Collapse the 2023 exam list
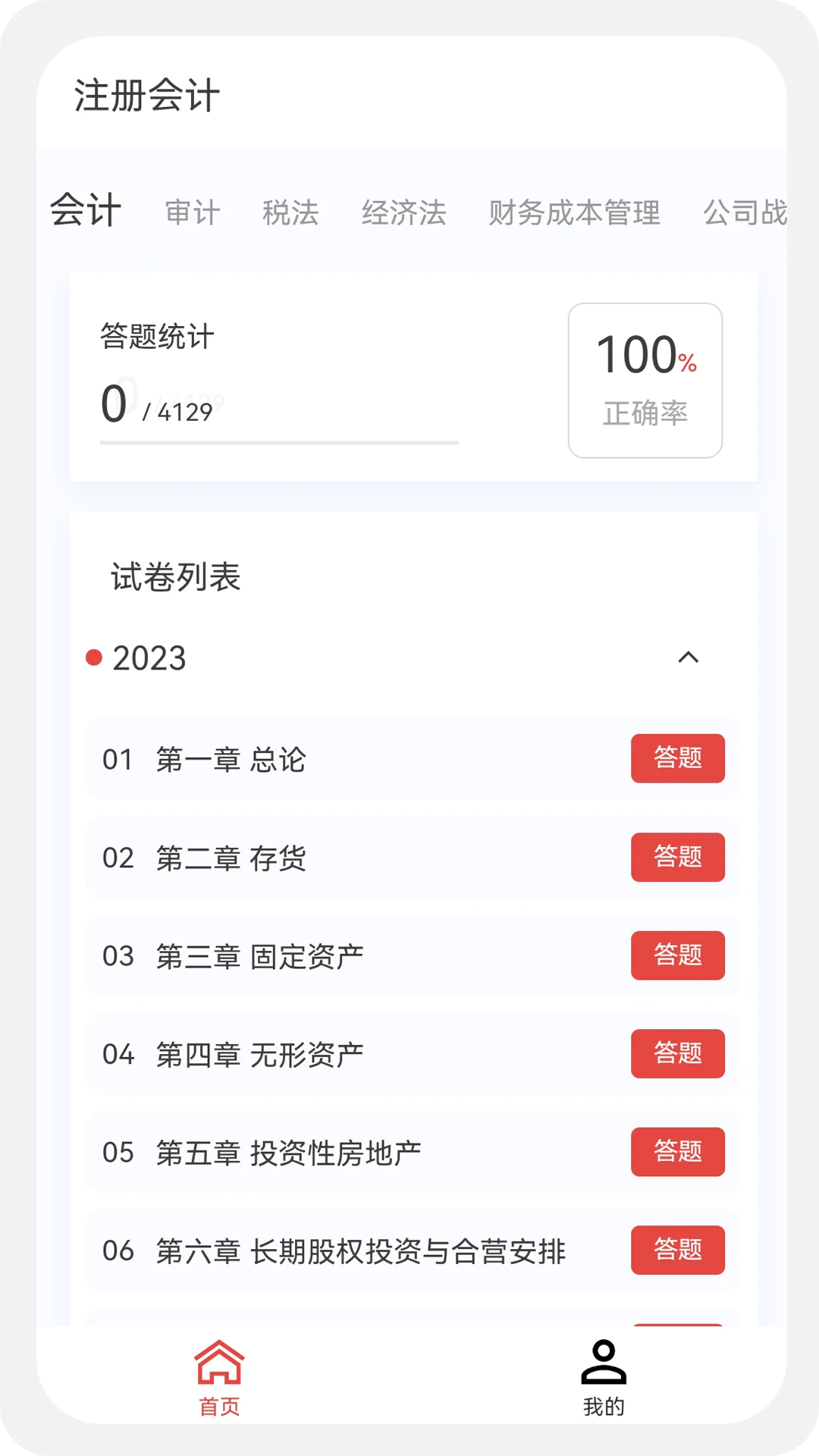Screen dimensions: 819x1456 coord(689,658)
